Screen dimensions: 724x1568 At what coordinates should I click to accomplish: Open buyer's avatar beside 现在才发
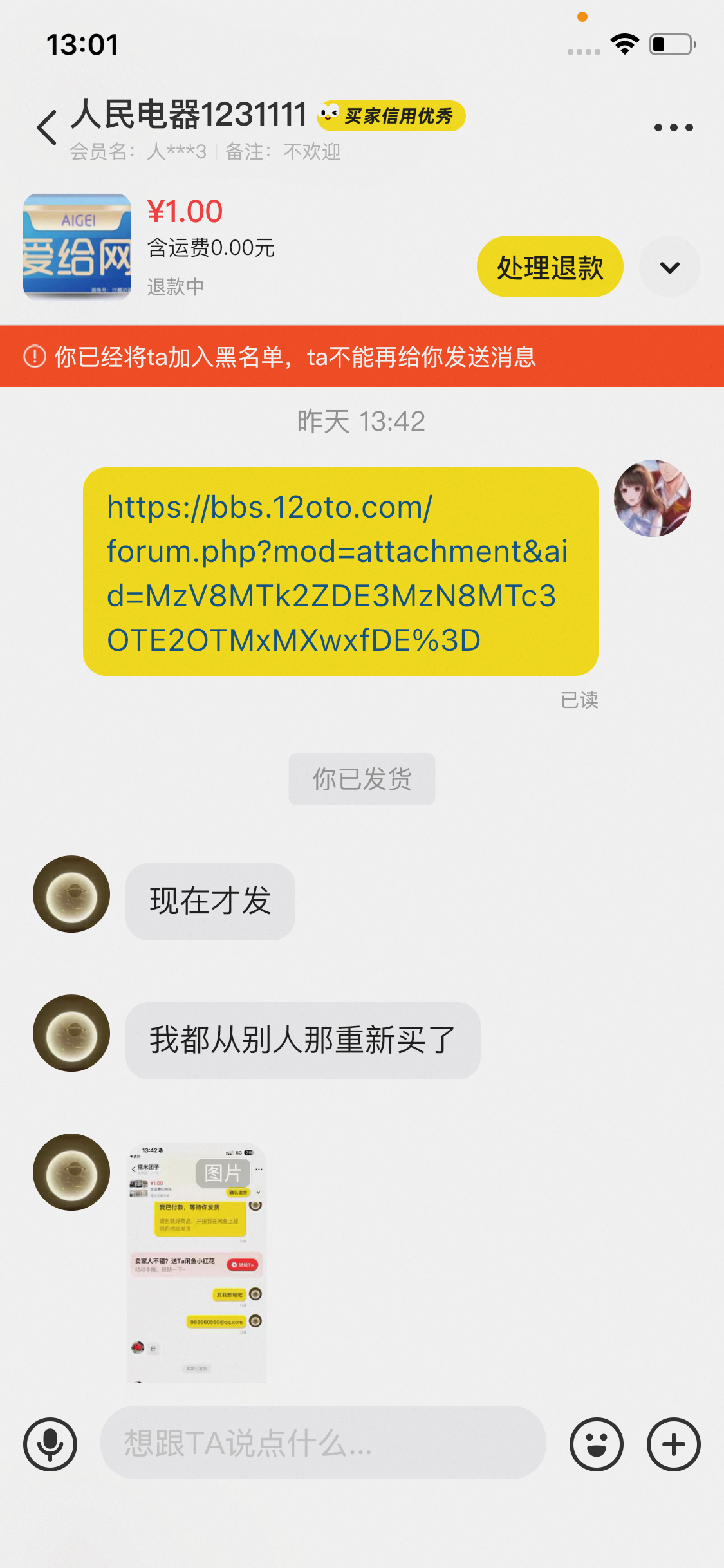[71, 894]
